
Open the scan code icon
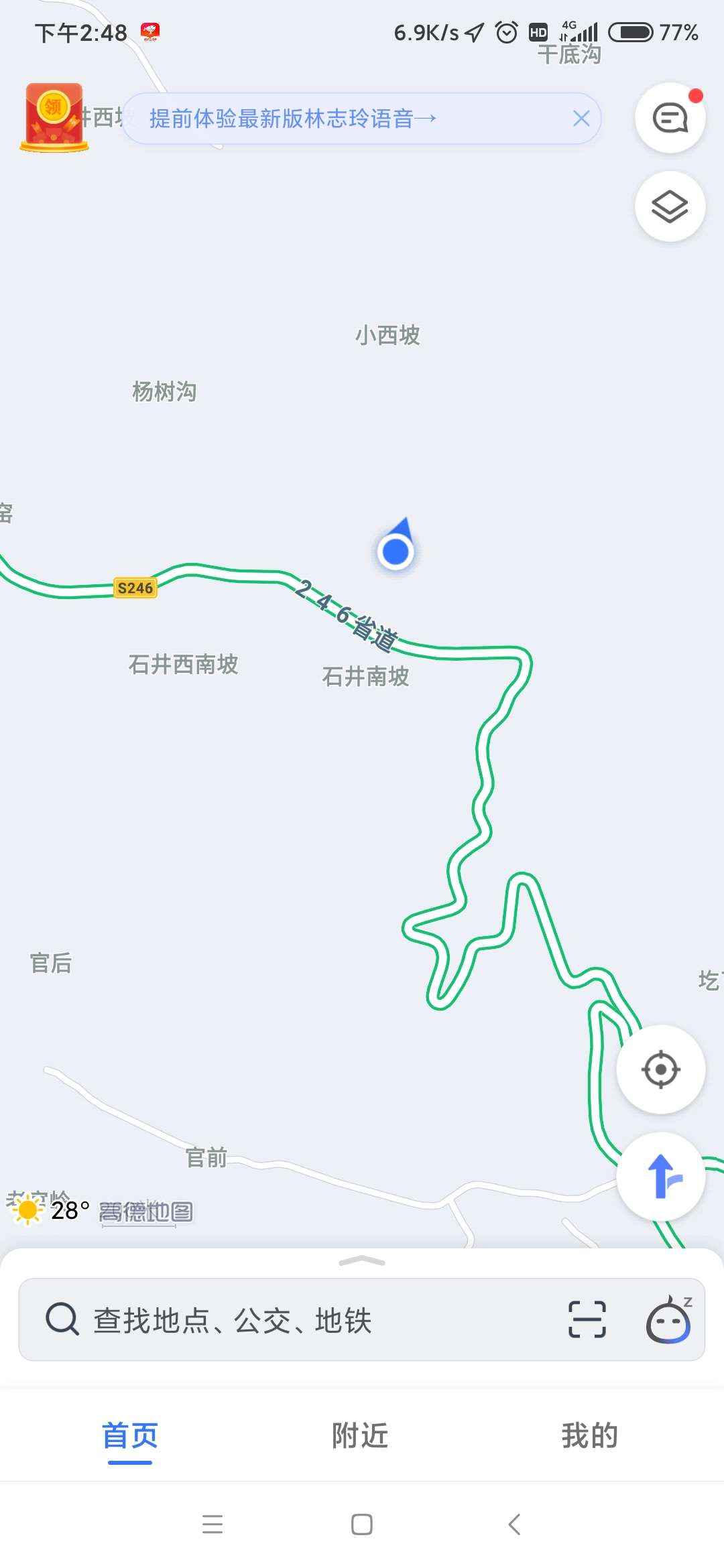[587, 1319]
